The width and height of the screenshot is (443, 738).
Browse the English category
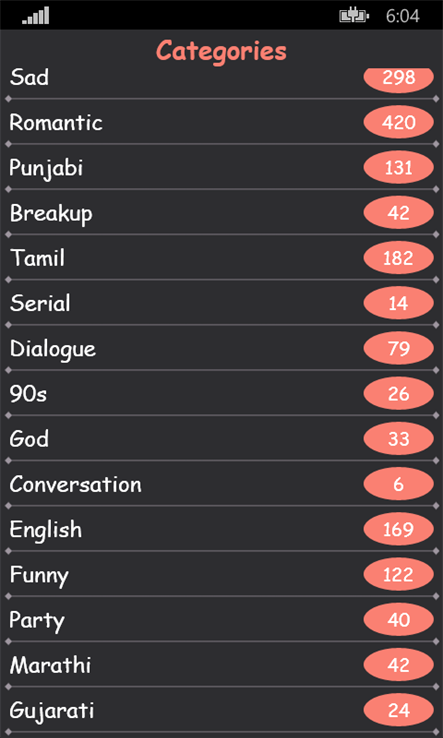click(x=221, y=529)
